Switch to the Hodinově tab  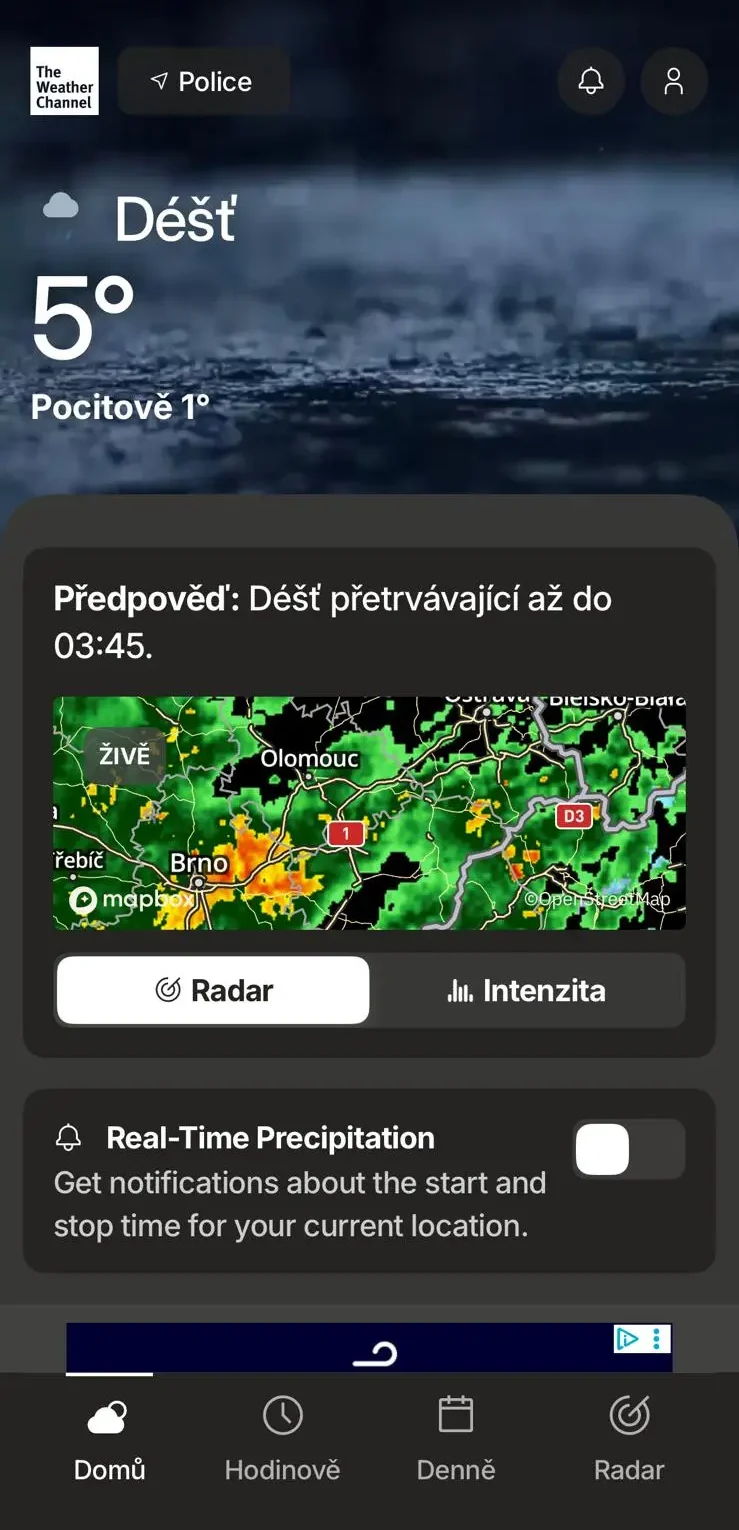click(x=282, y=1440)
